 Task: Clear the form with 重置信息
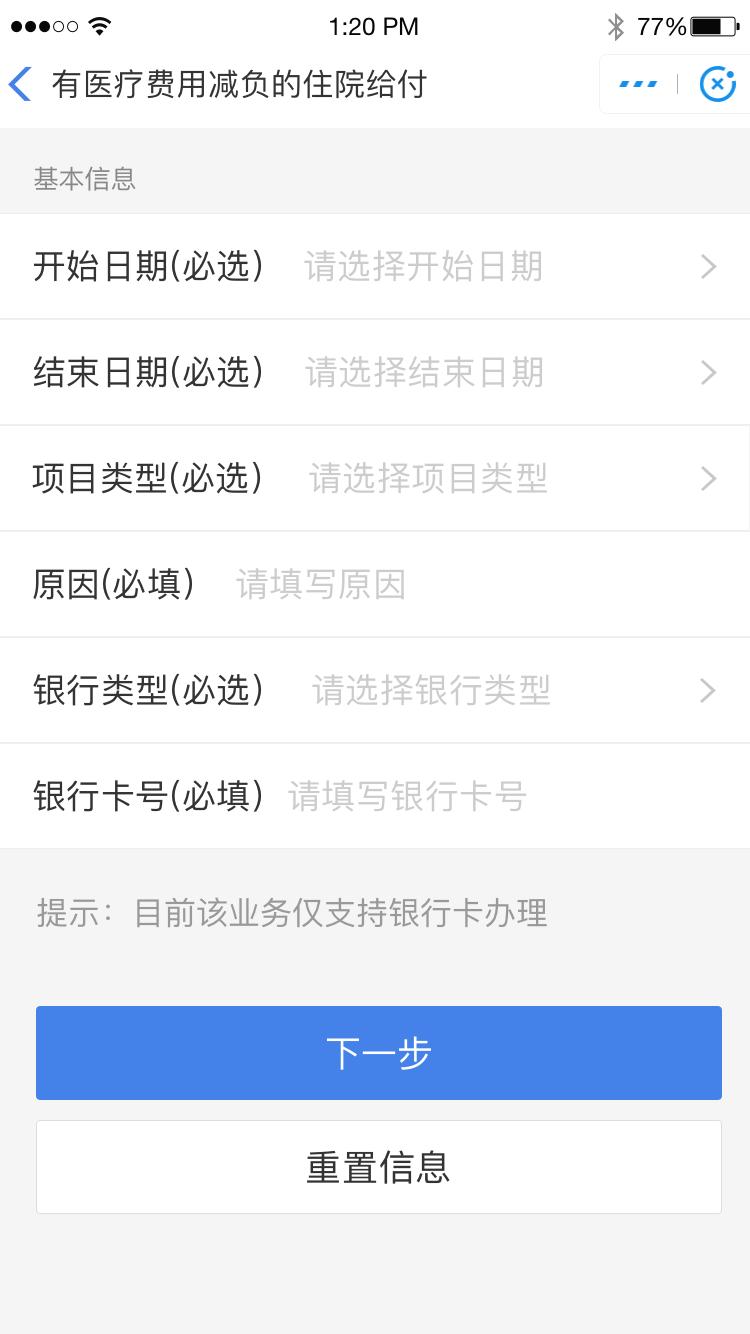coord(378,1167)
